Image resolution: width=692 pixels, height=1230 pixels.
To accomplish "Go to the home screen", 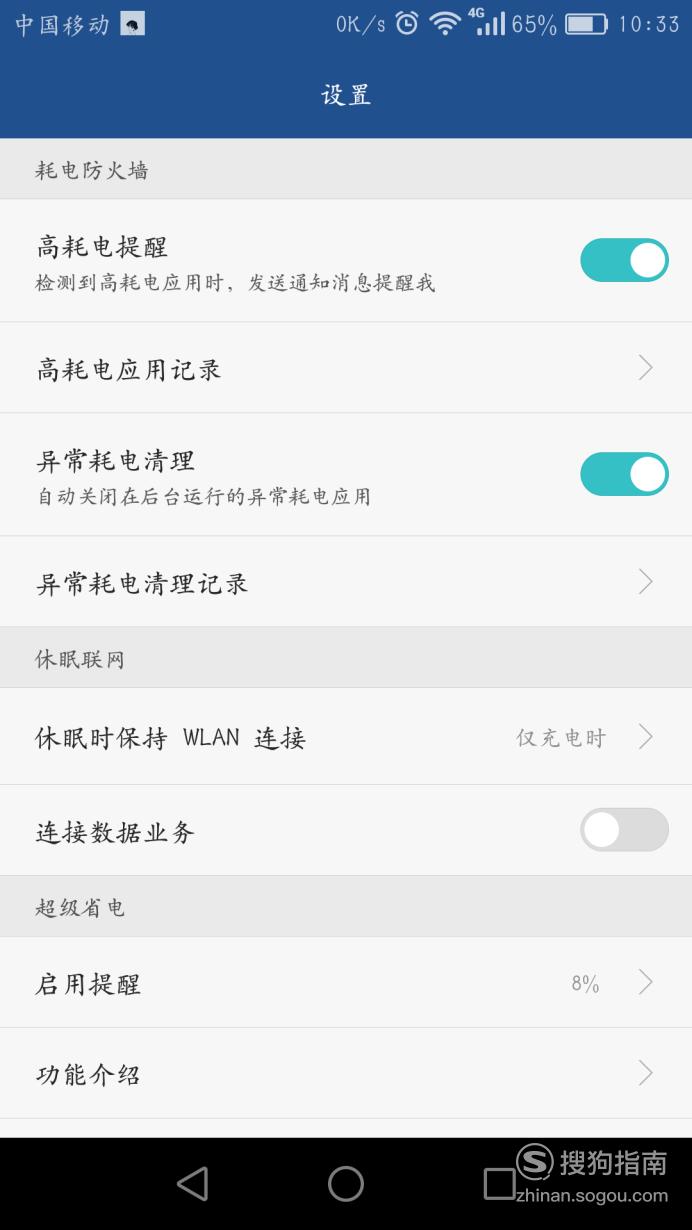I will (346, 1184).
